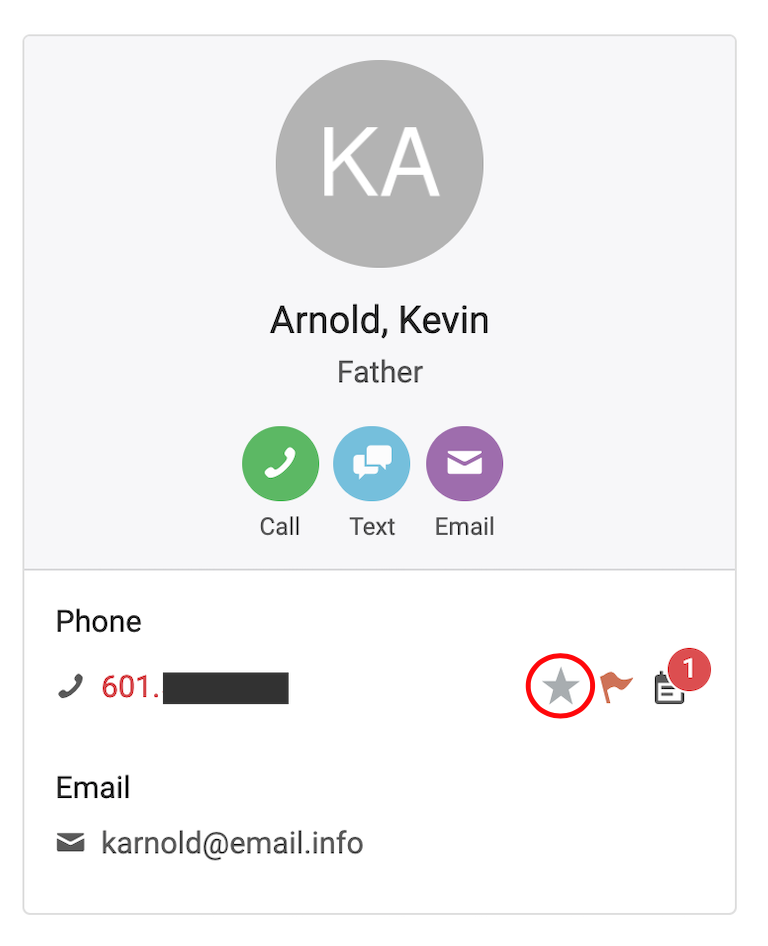Call Kevin Arnold with green button
The height and width of the screenshot is (946, 768).
click(x=280, y=464)
